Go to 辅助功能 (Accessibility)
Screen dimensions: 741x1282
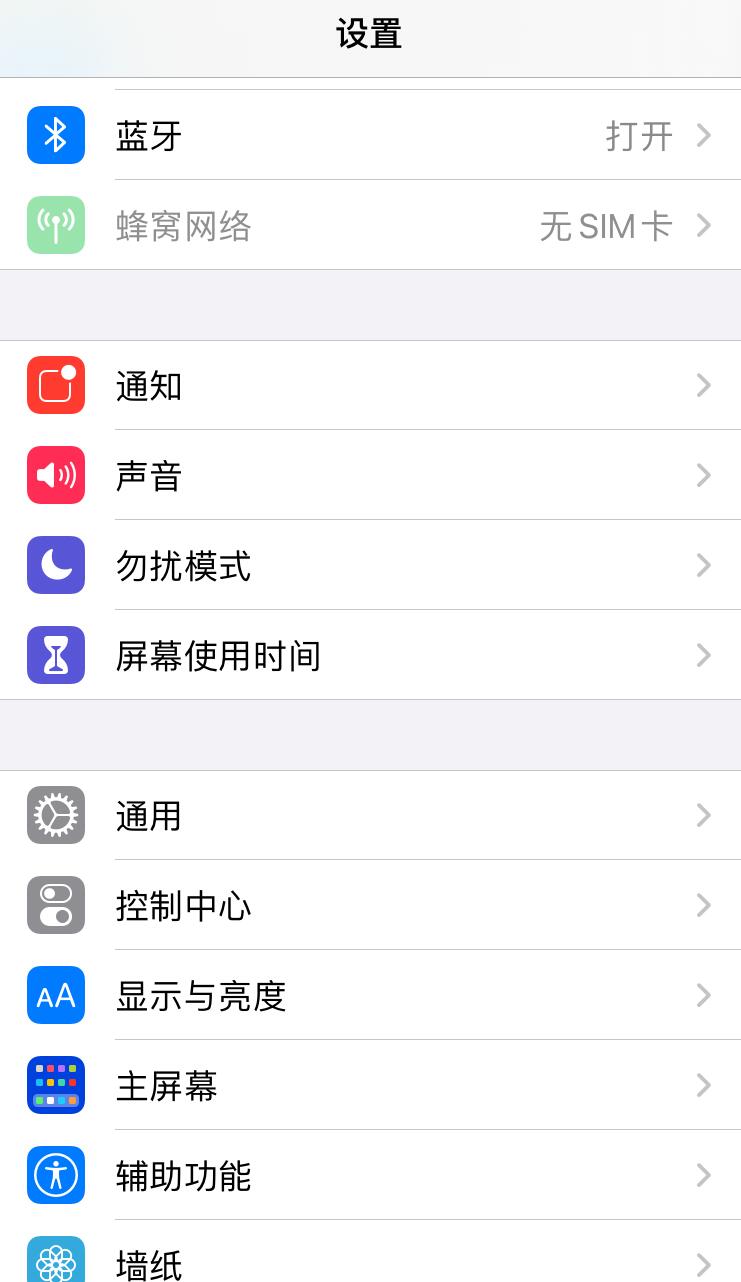coord(370,1175)
